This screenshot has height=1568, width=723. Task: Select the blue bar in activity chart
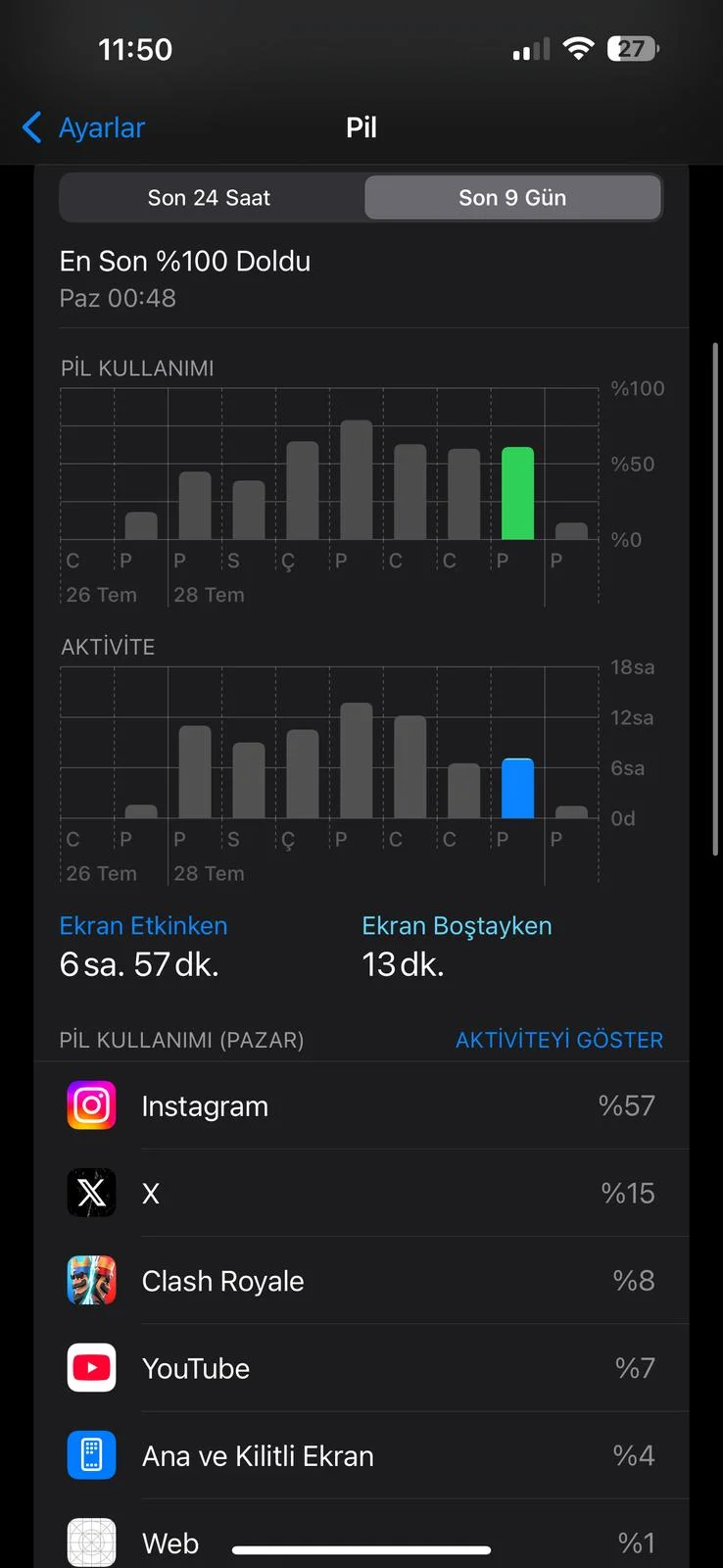517,789
